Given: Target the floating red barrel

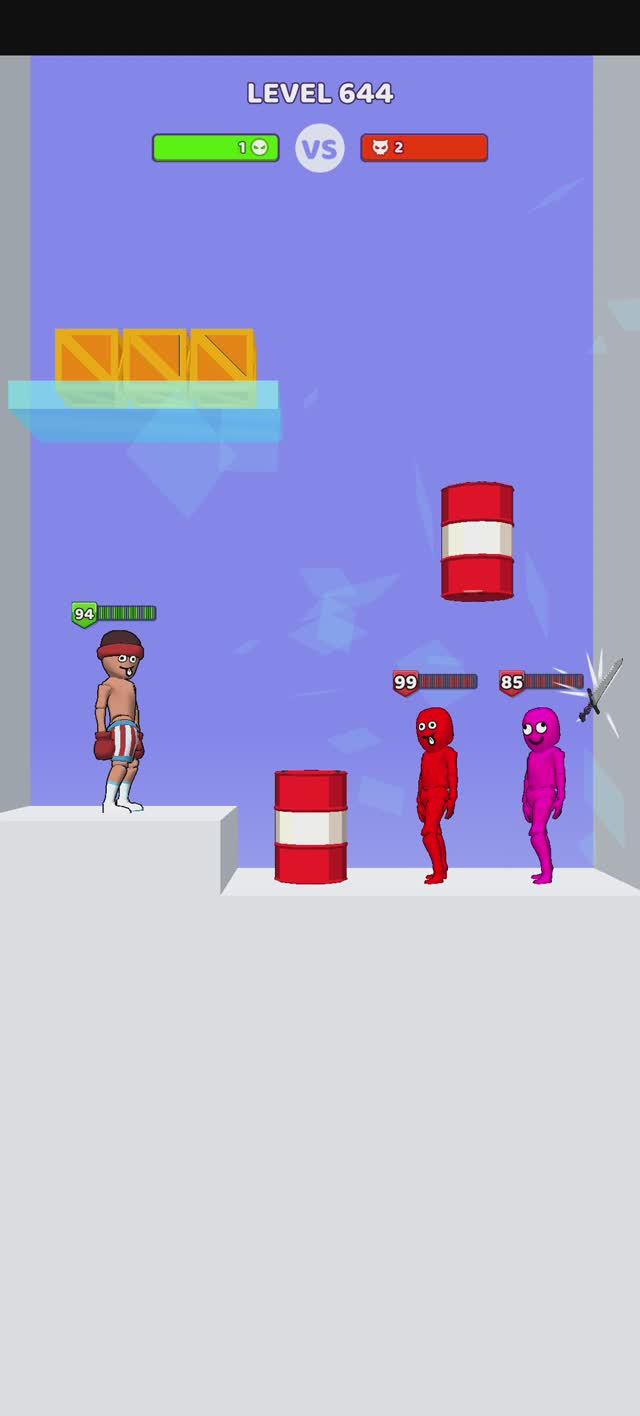Looking at the screenshot, I should [477, 541].
